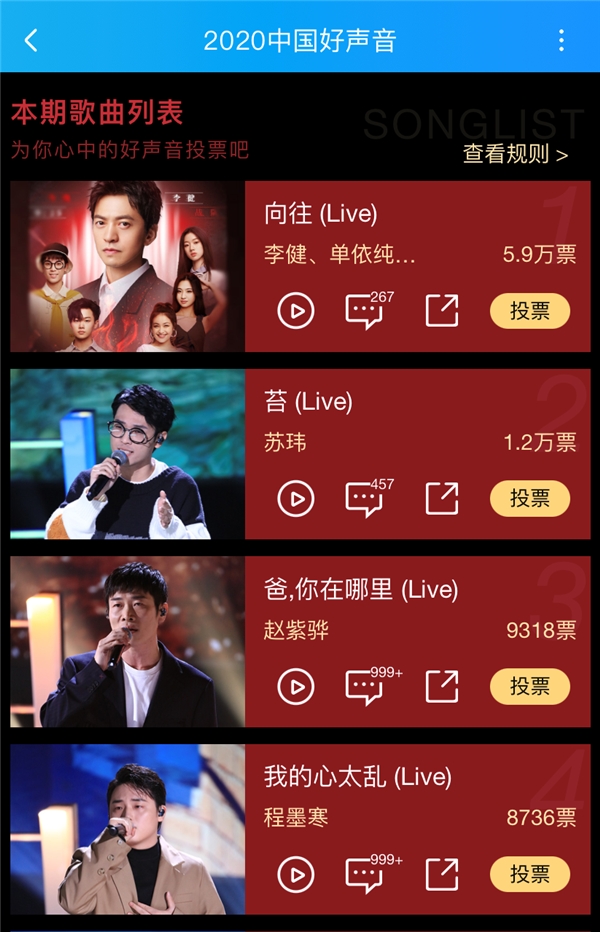Share 我的心太乱 (Live)
This screenshot has height=932, width=600.
pos(441,874)
